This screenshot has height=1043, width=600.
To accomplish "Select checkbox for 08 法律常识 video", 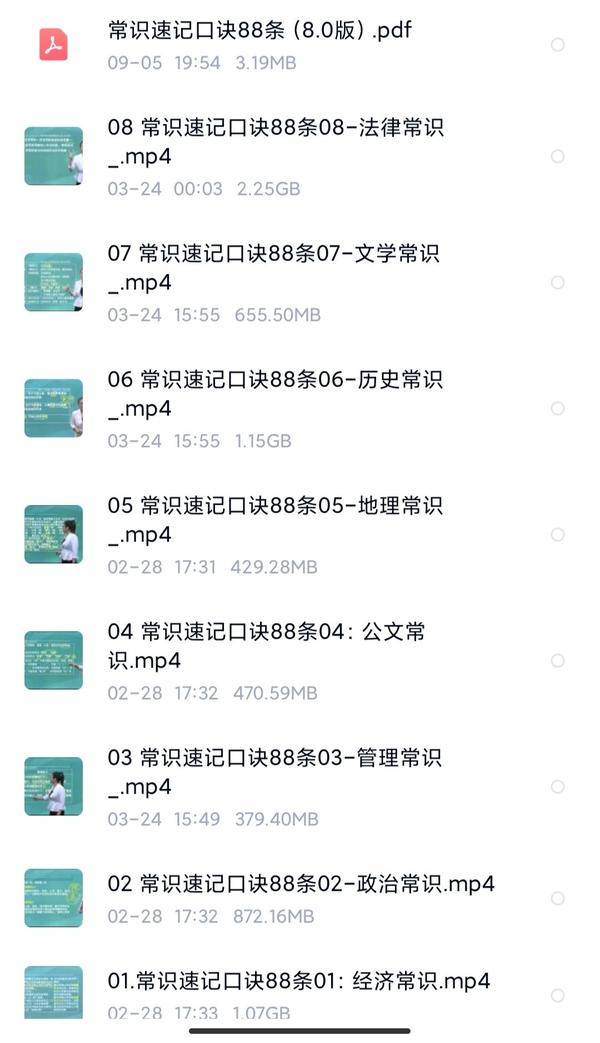I will coord(558,156).
